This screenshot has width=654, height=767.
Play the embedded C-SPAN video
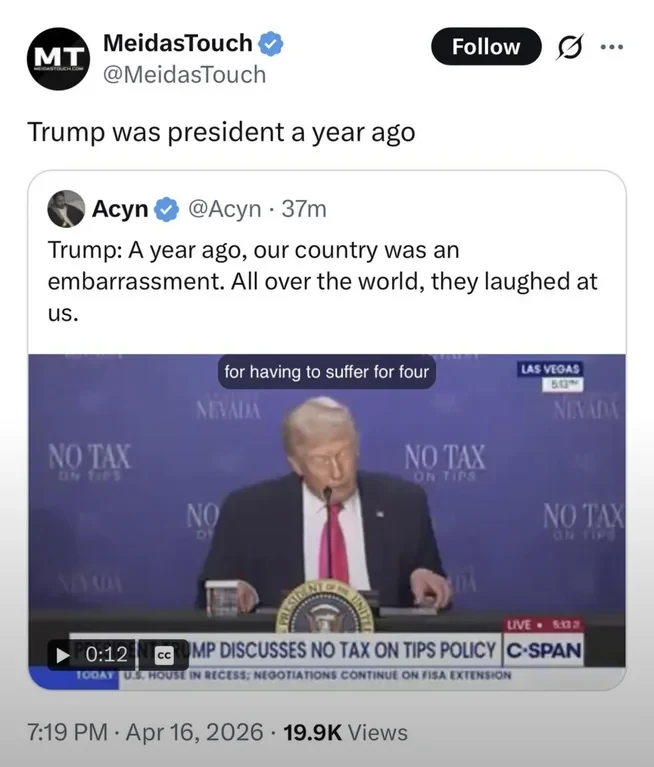pyautogui.click(x=62, y=655)
